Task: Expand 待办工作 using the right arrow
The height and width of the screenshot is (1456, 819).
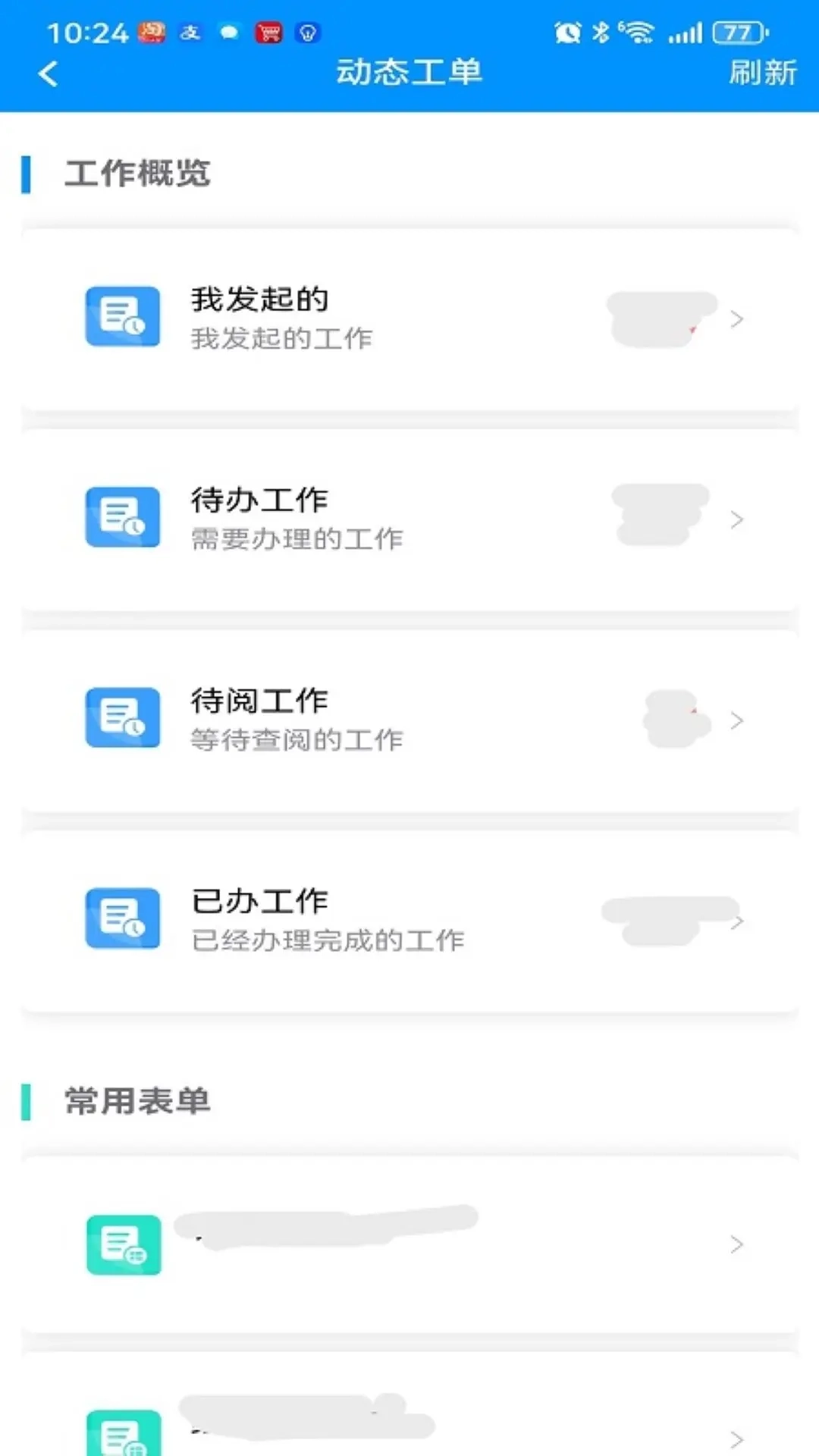Action: [x=736, y=519]
